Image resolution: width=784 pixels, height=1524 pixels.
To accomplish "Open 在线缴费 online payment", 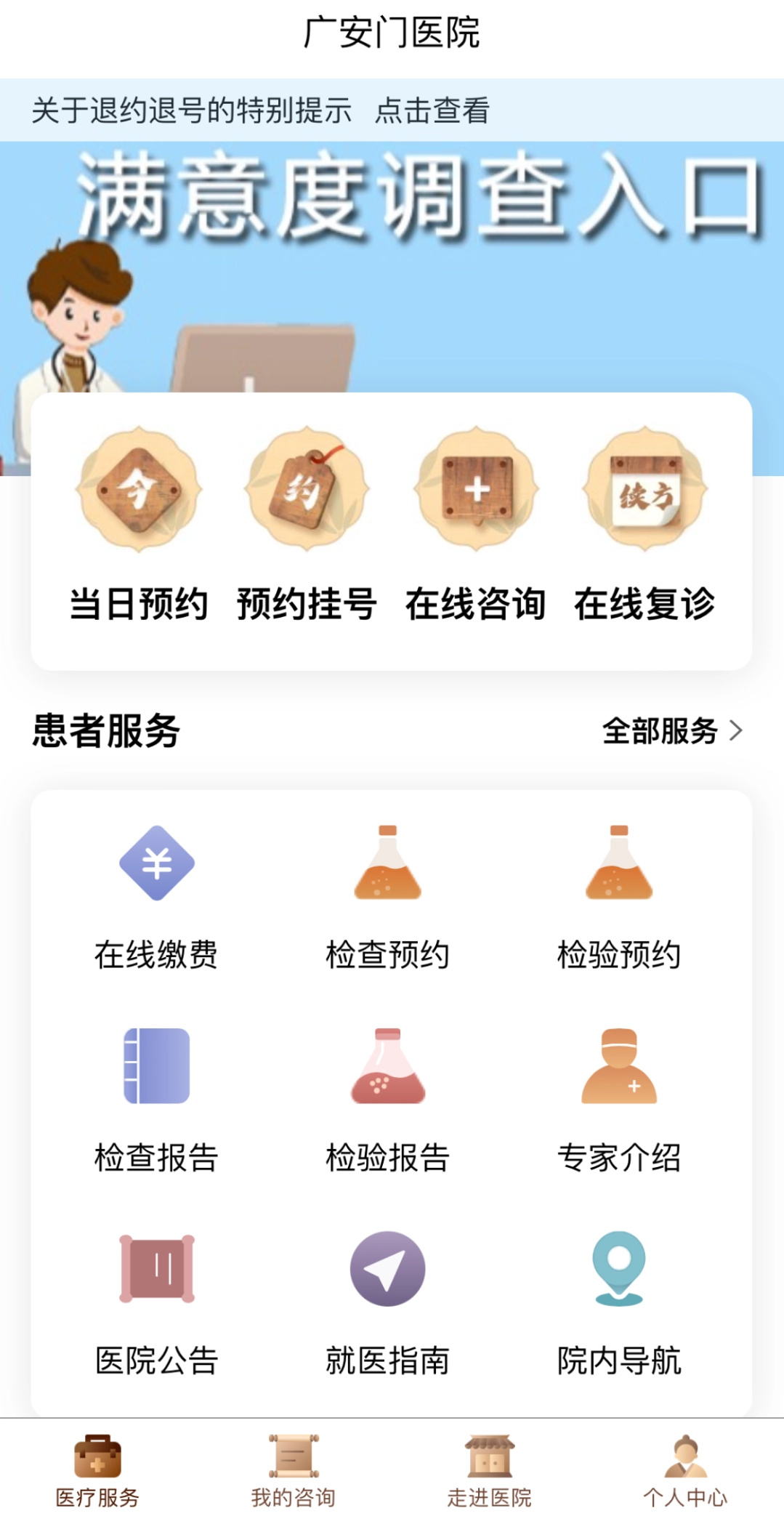I will [156, 897].
